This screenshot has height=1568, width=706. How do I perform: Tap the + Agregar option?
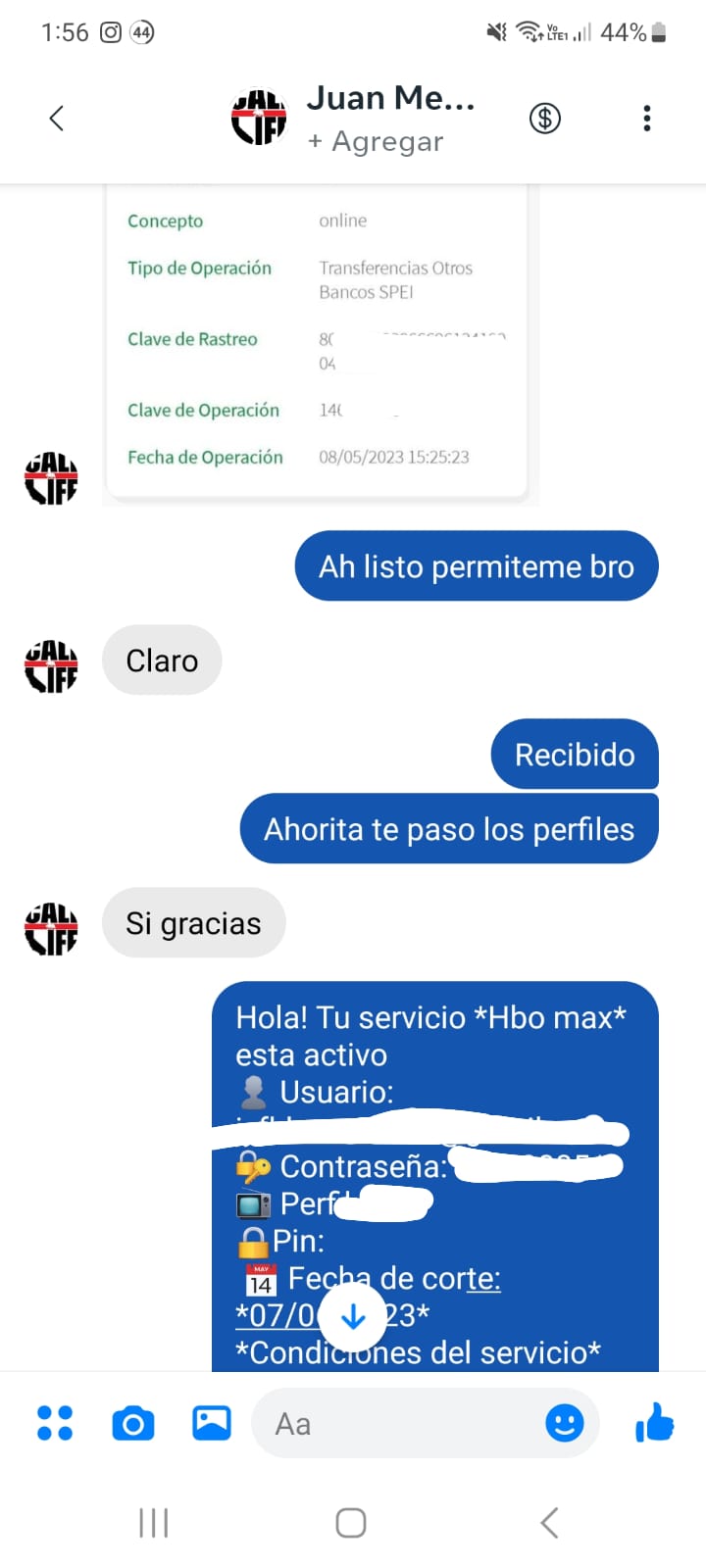(377, 142)
